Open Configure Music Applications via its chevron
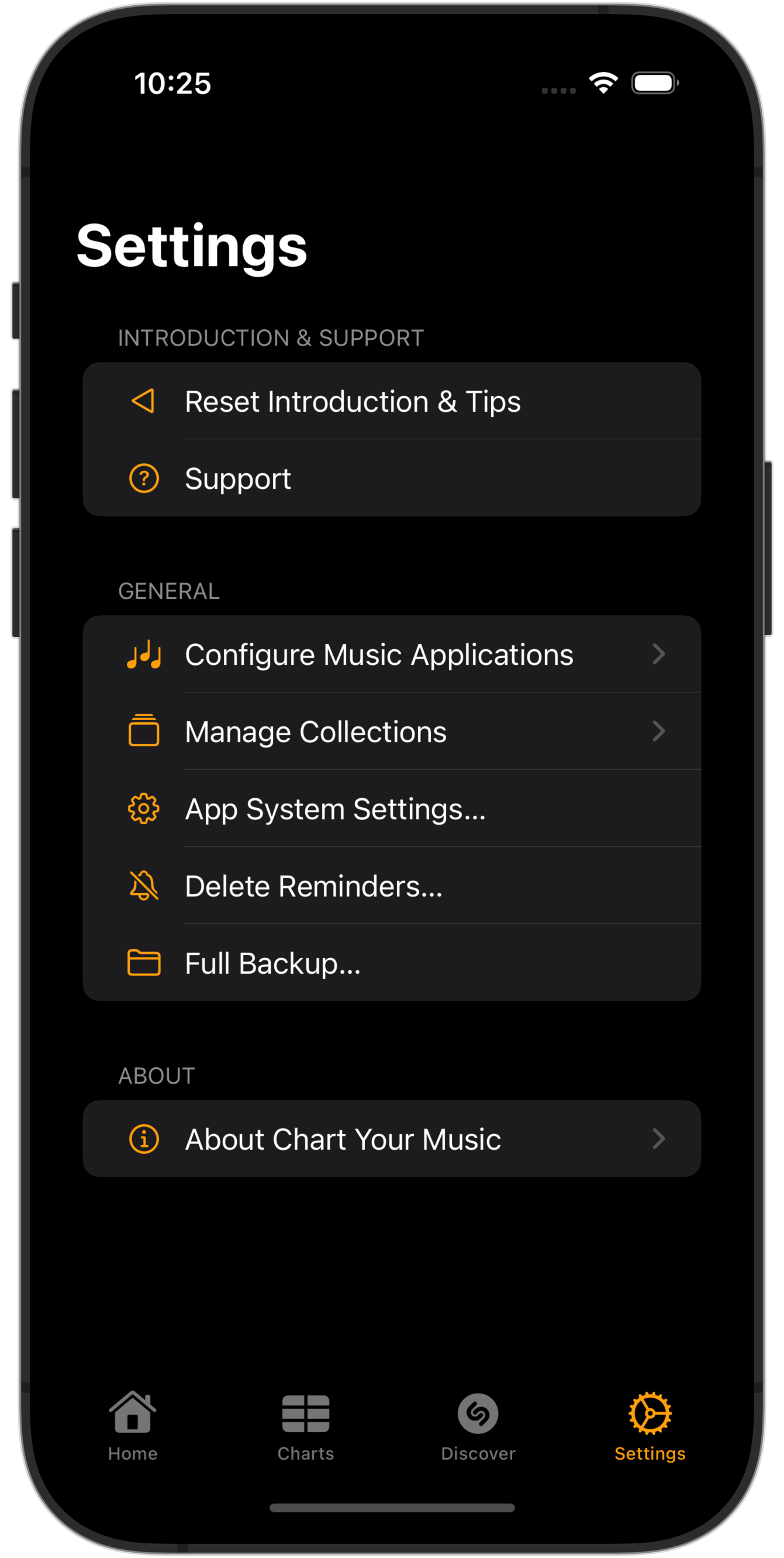Image resolution: width=784 pixels, height=1558 pixels. [660, 654]
